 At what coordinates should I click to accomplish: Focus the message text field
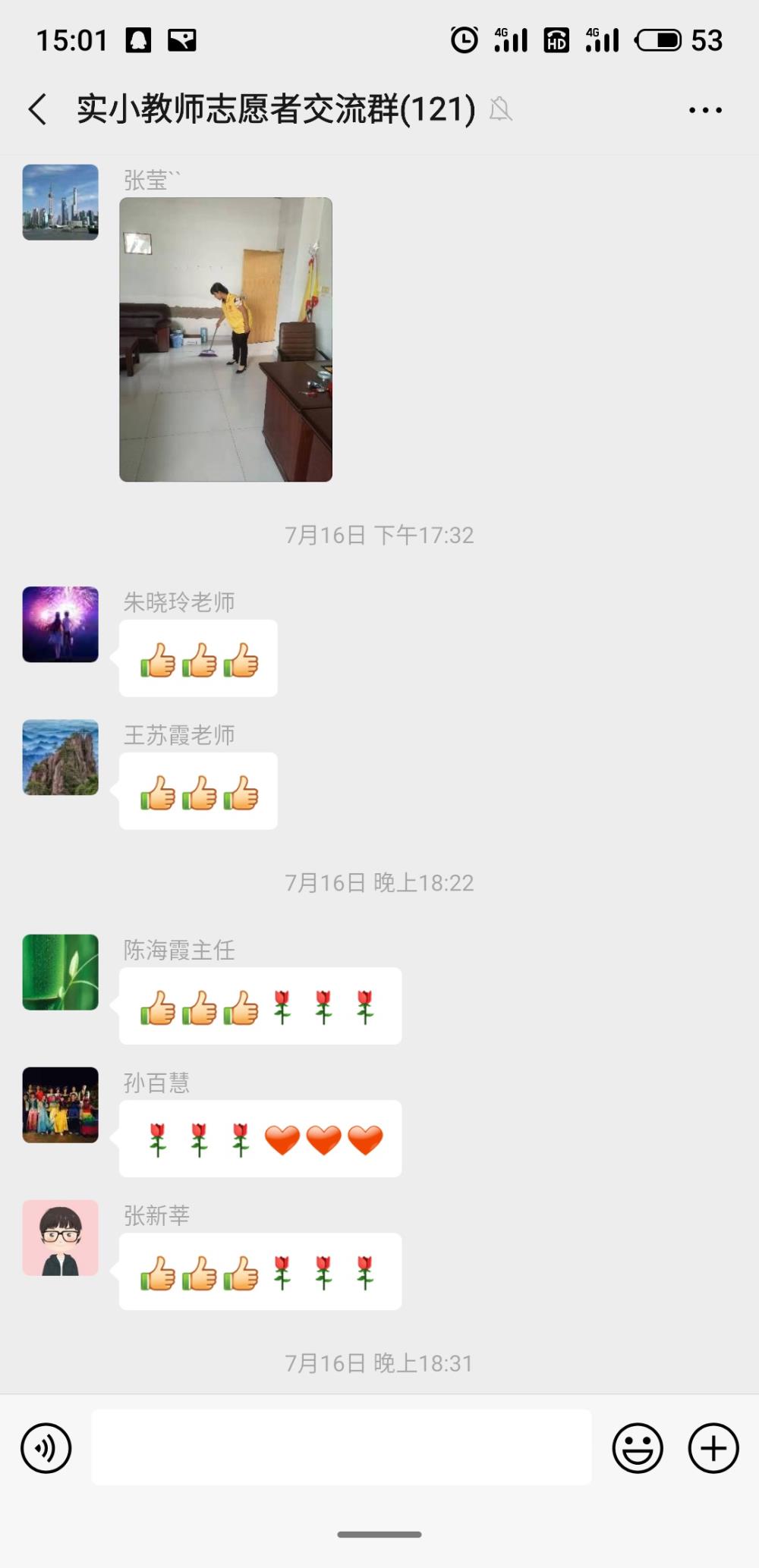342,1447
